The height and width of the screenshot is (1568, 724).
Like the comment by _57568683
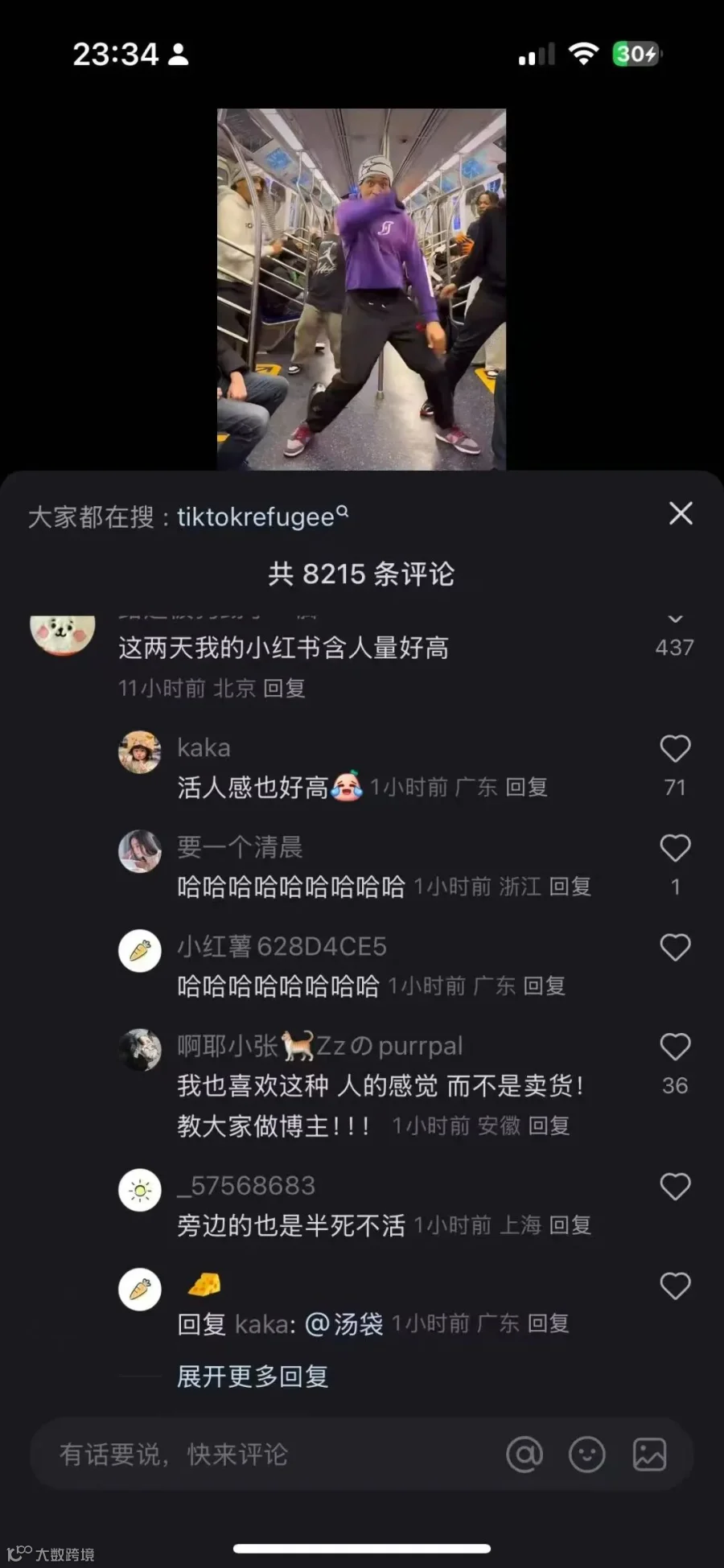[675, 1187]
